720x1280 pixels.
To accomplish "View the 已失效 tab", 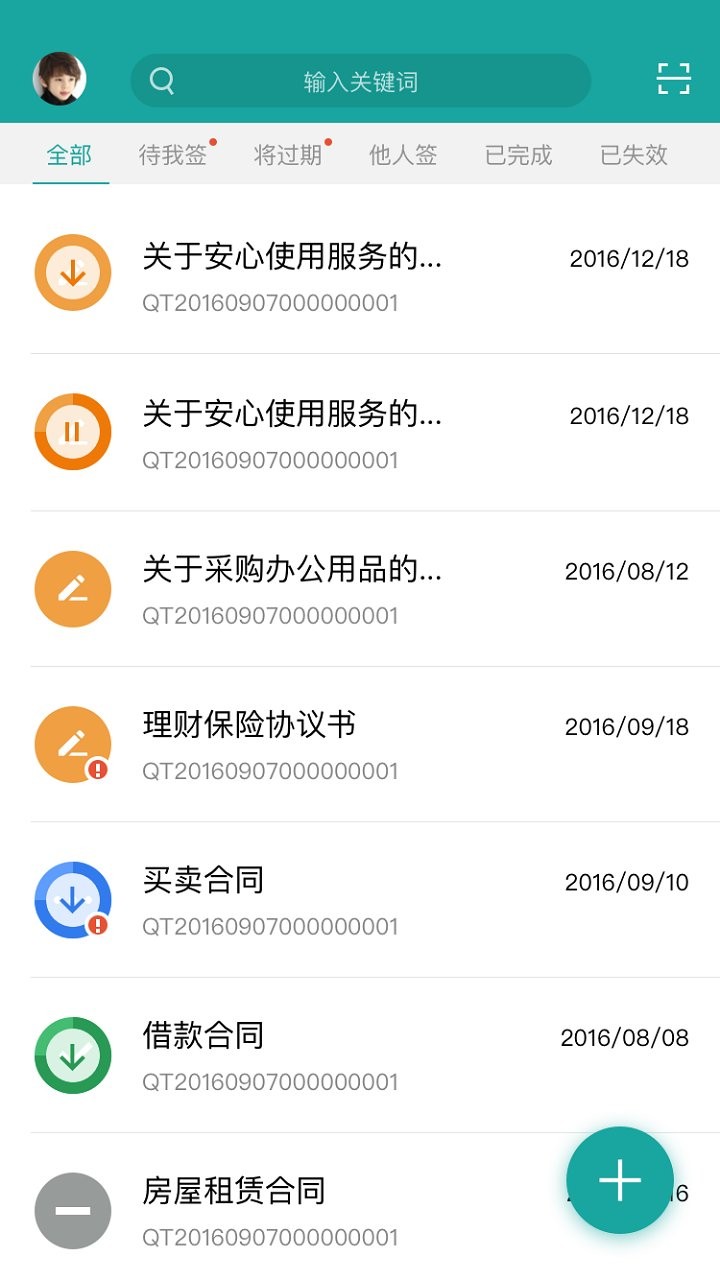I will (x=633, y=155).
